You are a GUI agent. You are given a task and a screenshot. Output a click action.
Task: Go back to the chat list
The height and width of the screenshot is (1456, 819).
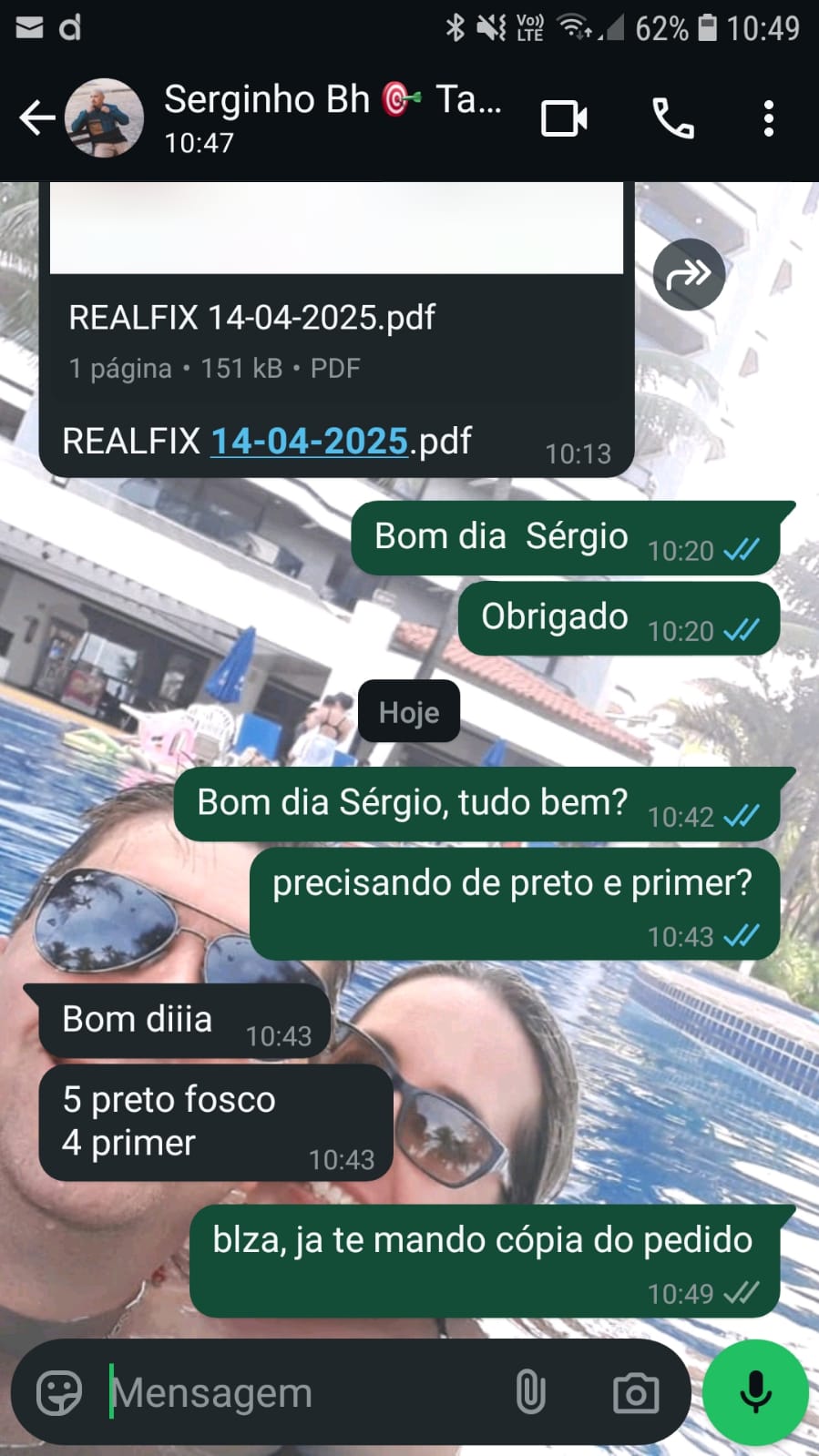coord(36,118)
